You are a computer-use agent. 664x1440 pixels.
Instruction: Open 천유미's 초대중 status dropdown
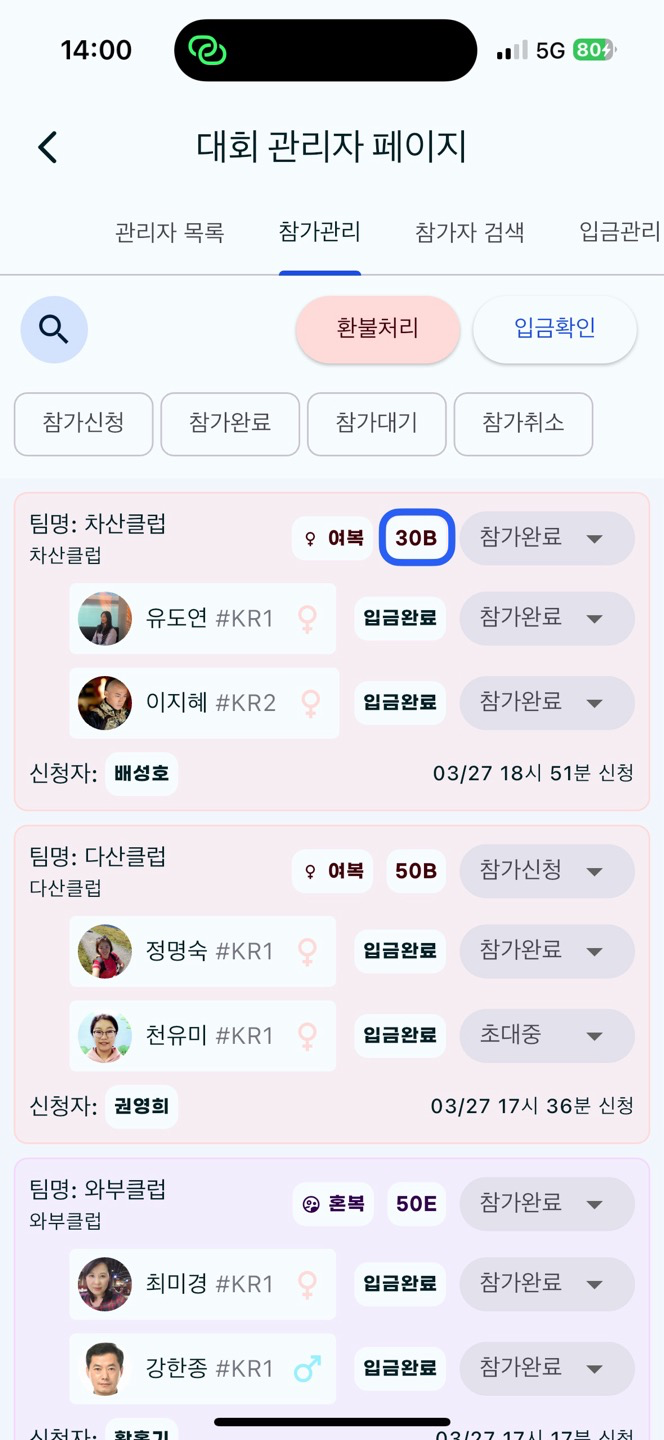pyautogui.click(x=547, y=1035)
